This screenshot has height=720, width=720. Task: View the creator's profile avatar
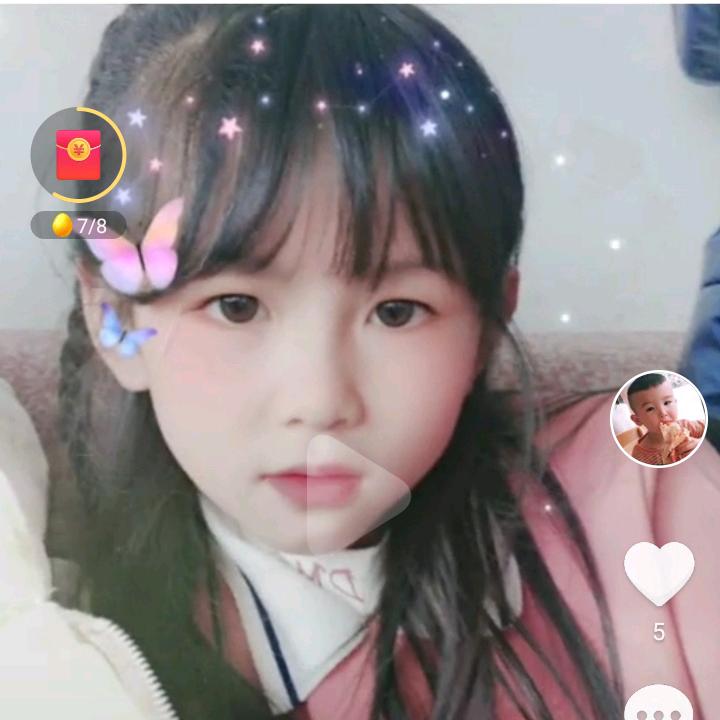[x=659, y=418]
